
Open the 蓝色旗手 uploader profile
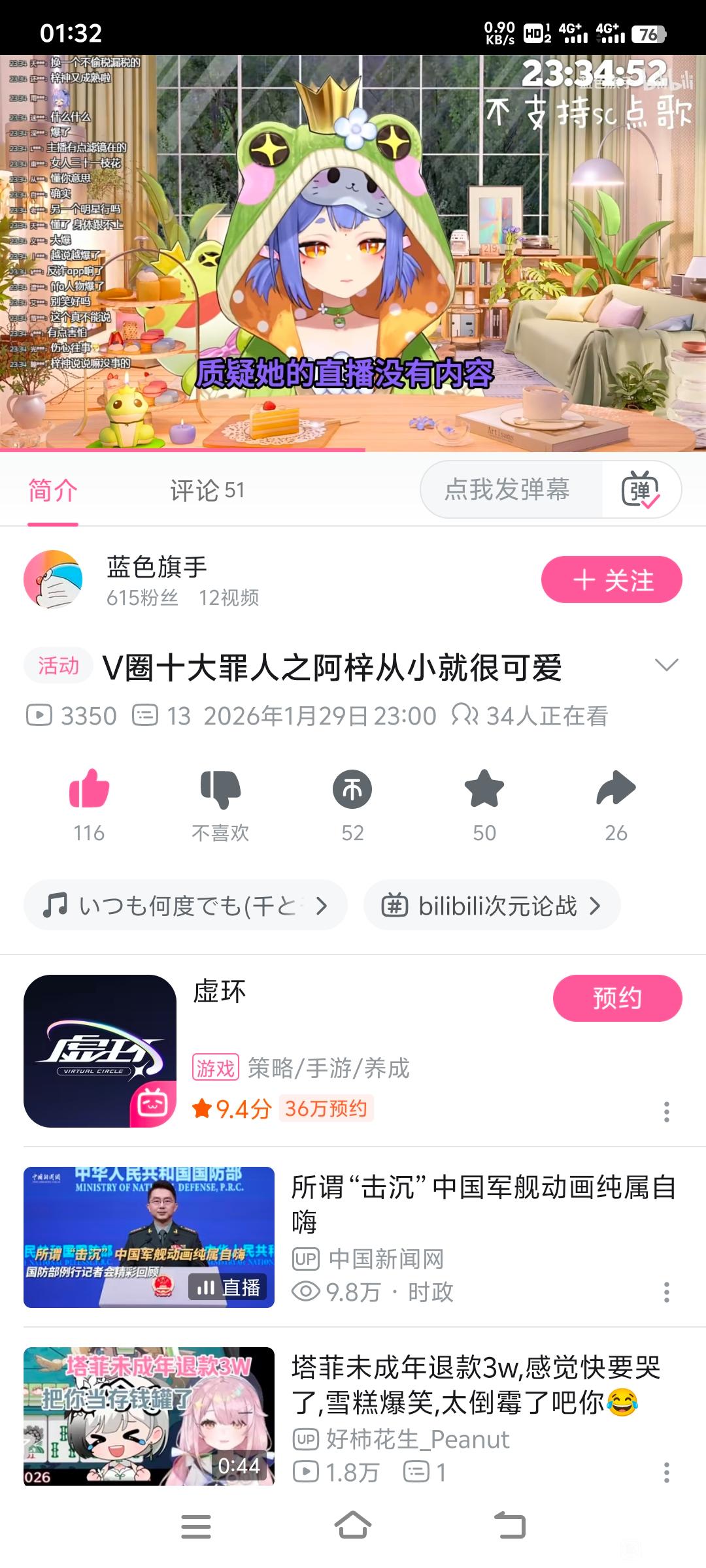click(x=54, y=580)
